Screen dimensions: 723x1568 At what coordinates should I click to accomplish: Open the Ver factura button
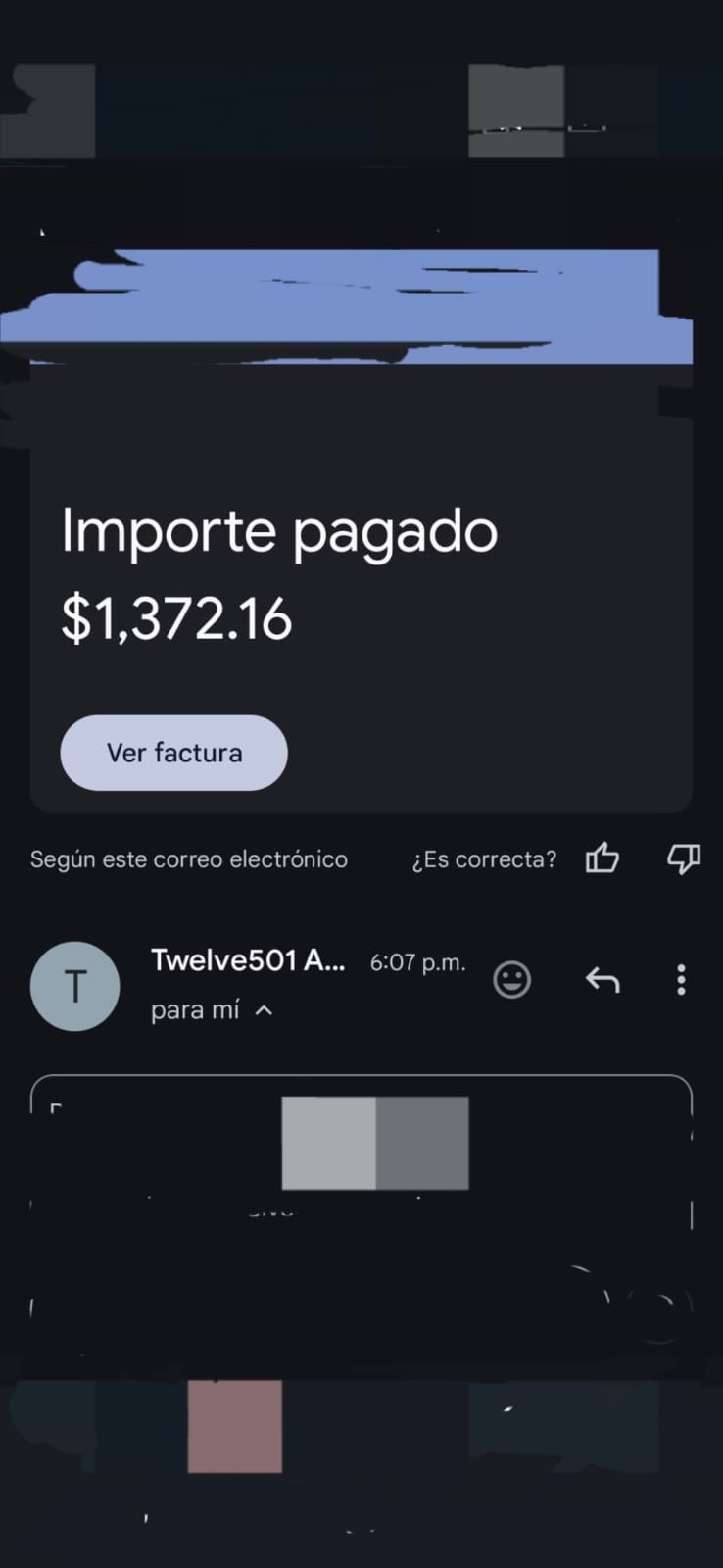coord(173,753)
